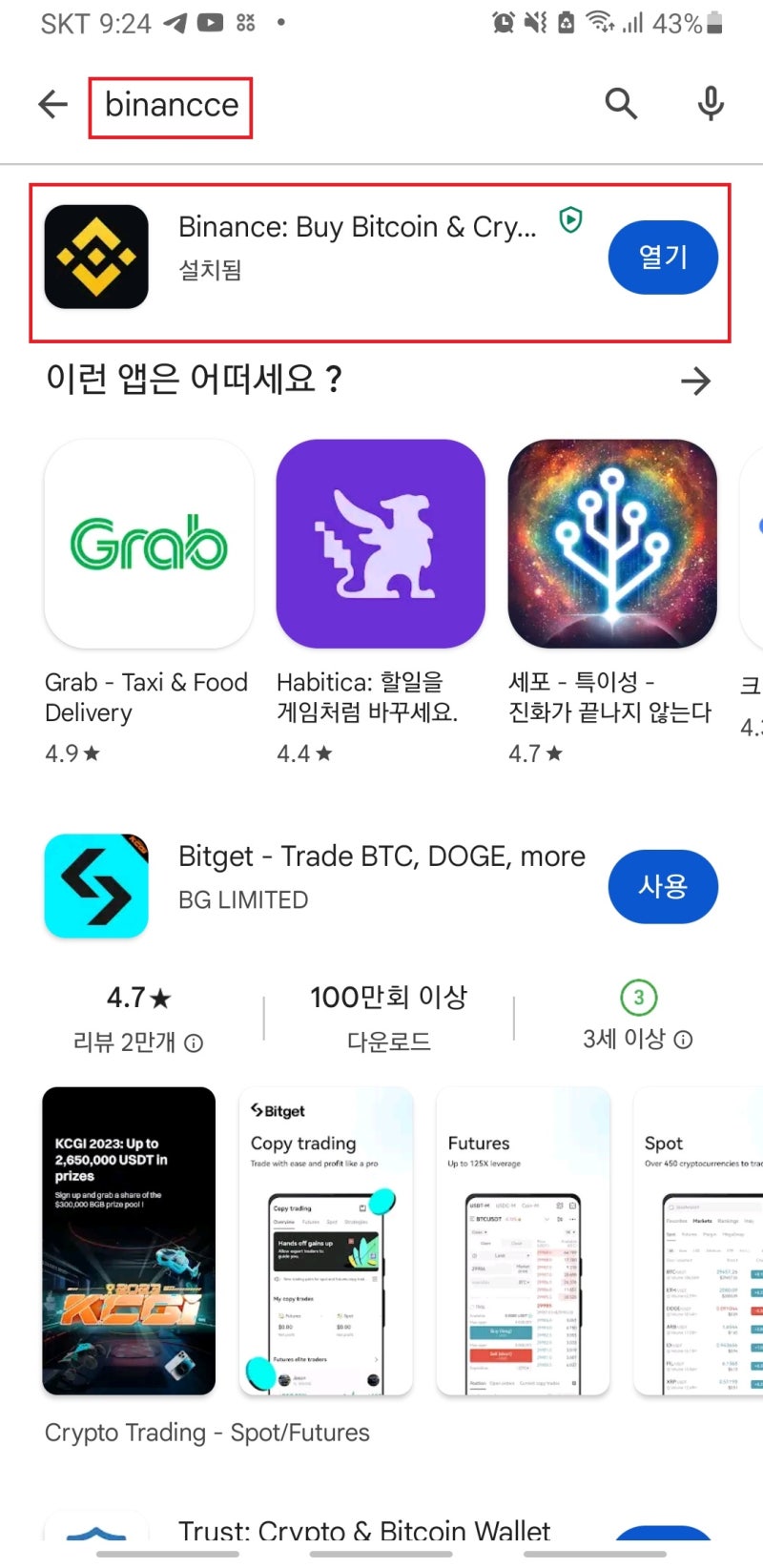Viewport: 763px width, 1568px height.
Task: Go back using the arrow button
Action: (x=52, y=105)
